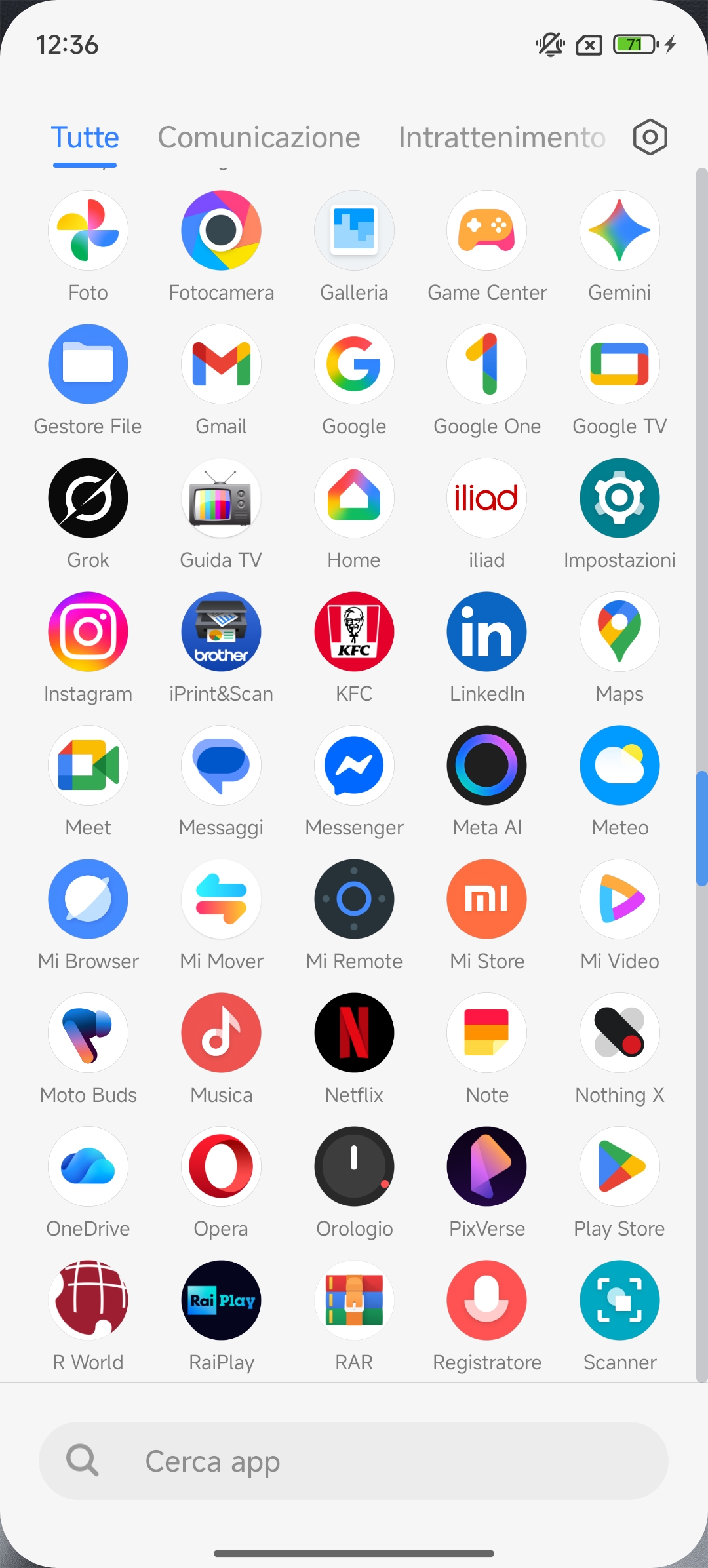Open the Gestore File app
This screenshot has width=708, height=1568.
coord(88,364)
